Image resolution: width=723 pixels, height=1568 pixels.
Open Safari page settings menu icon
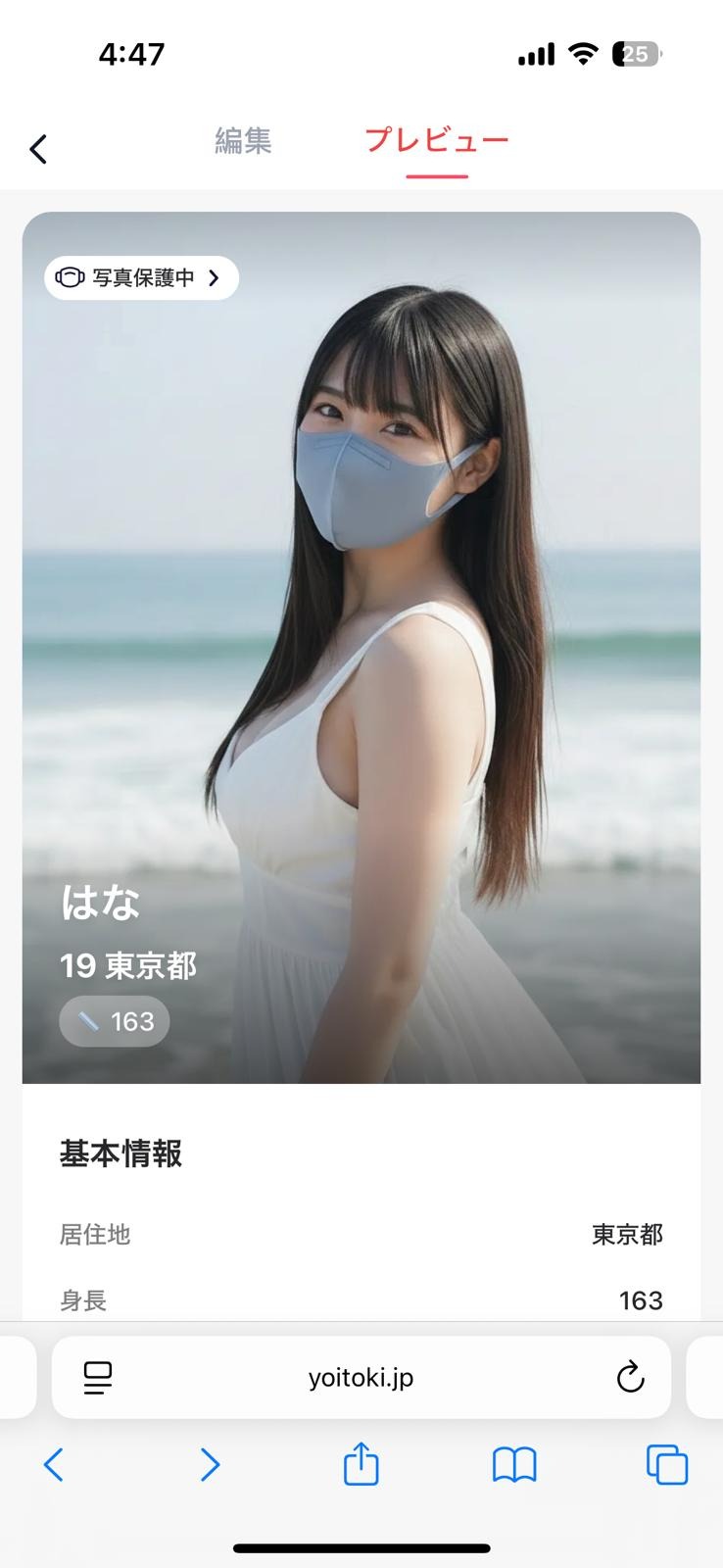98,1378
